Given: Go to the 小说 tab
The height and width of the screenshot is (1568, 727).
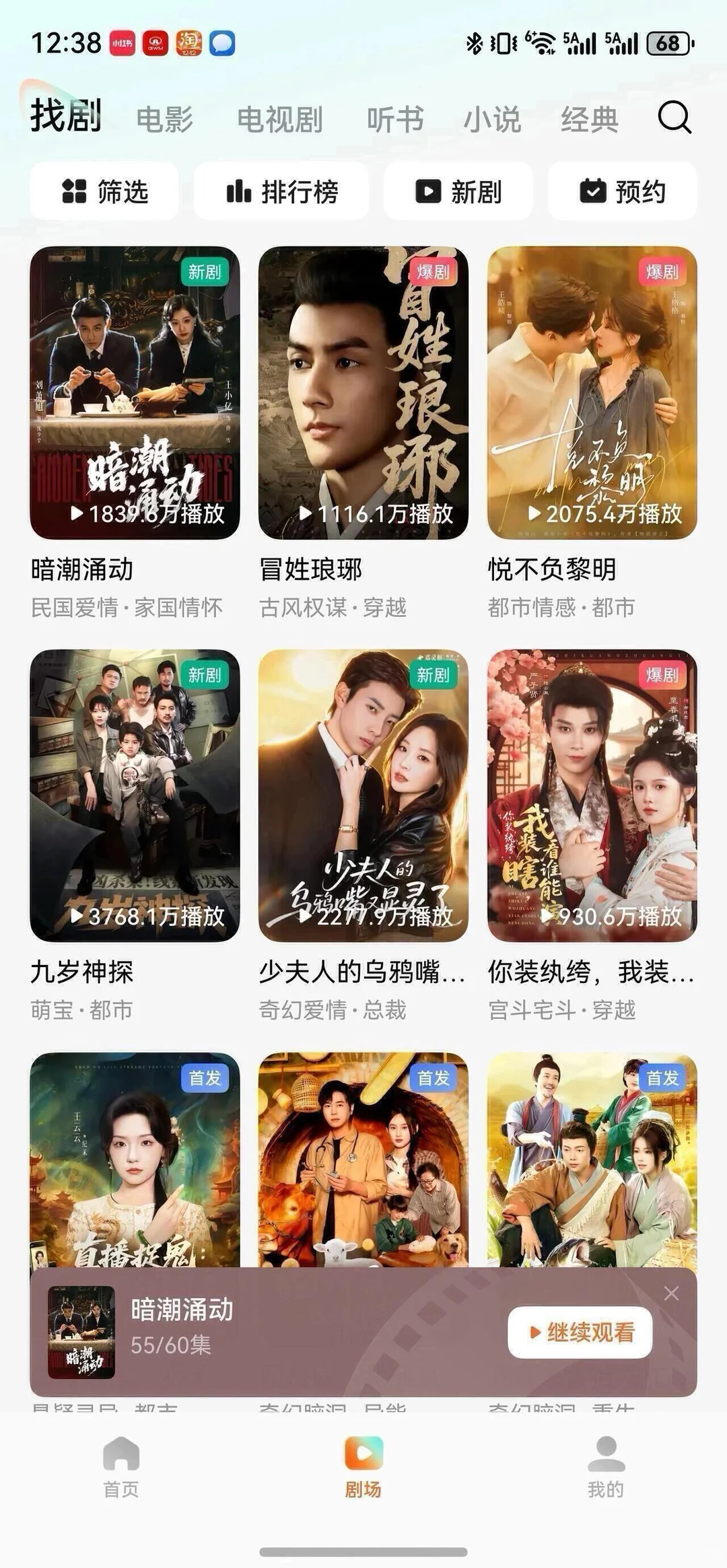Looking at the screenshot, I should [x=492, y=120].
